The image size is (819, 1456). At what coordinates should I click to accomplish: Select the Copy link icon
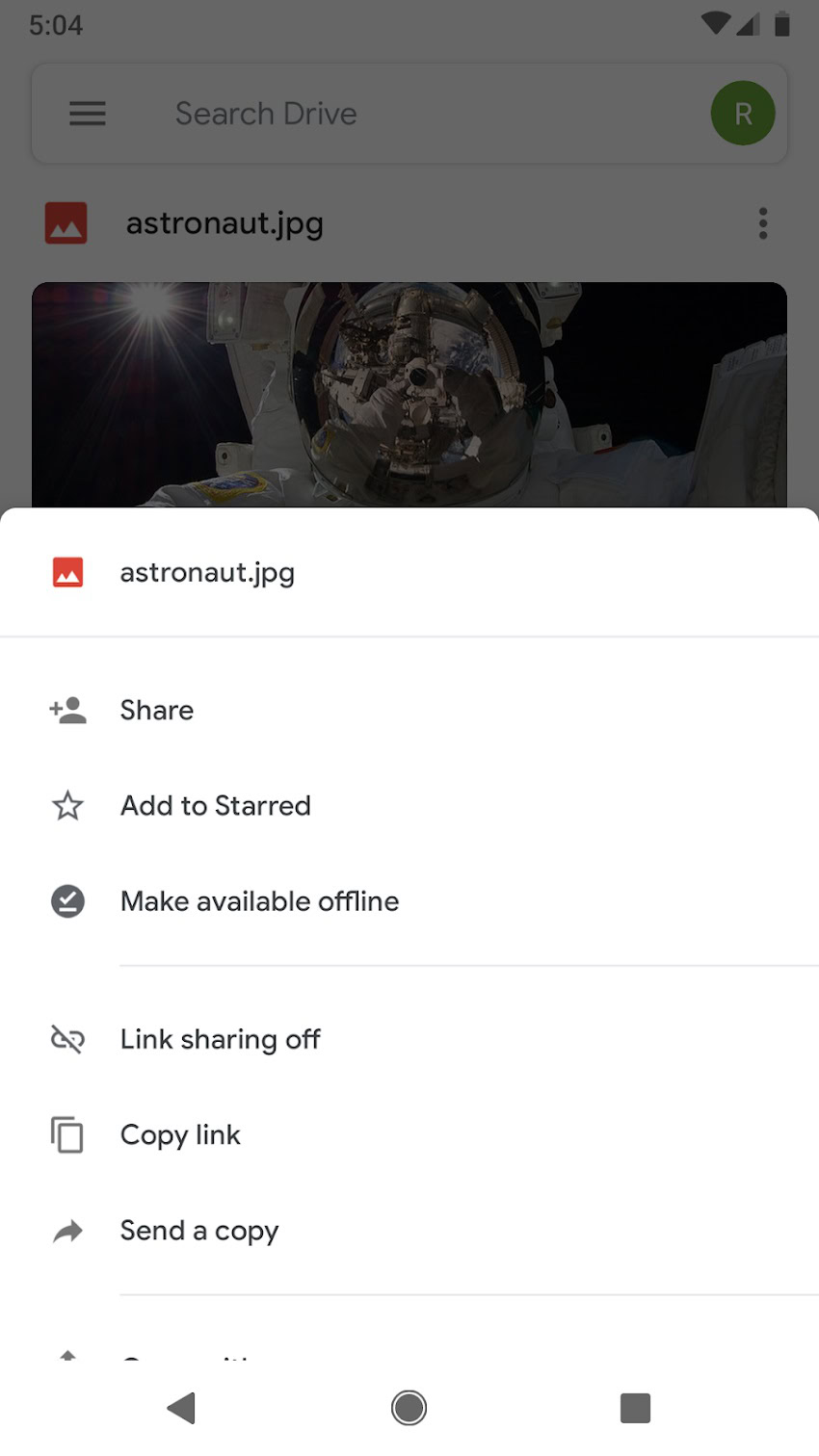click(66, 1135)
